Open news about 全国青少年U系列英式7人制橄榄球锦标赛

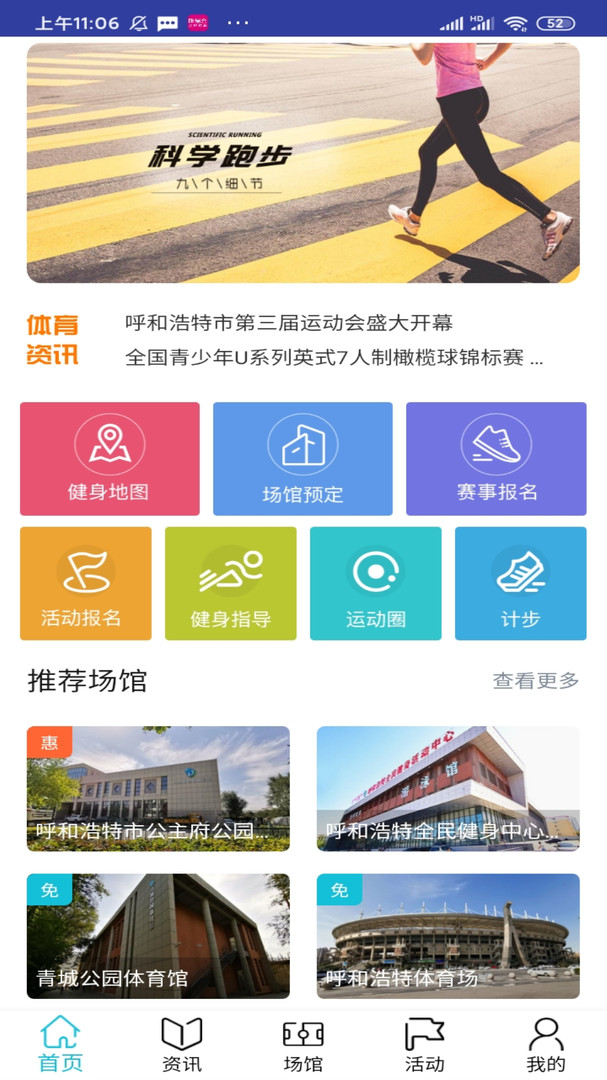click(334, 357)
